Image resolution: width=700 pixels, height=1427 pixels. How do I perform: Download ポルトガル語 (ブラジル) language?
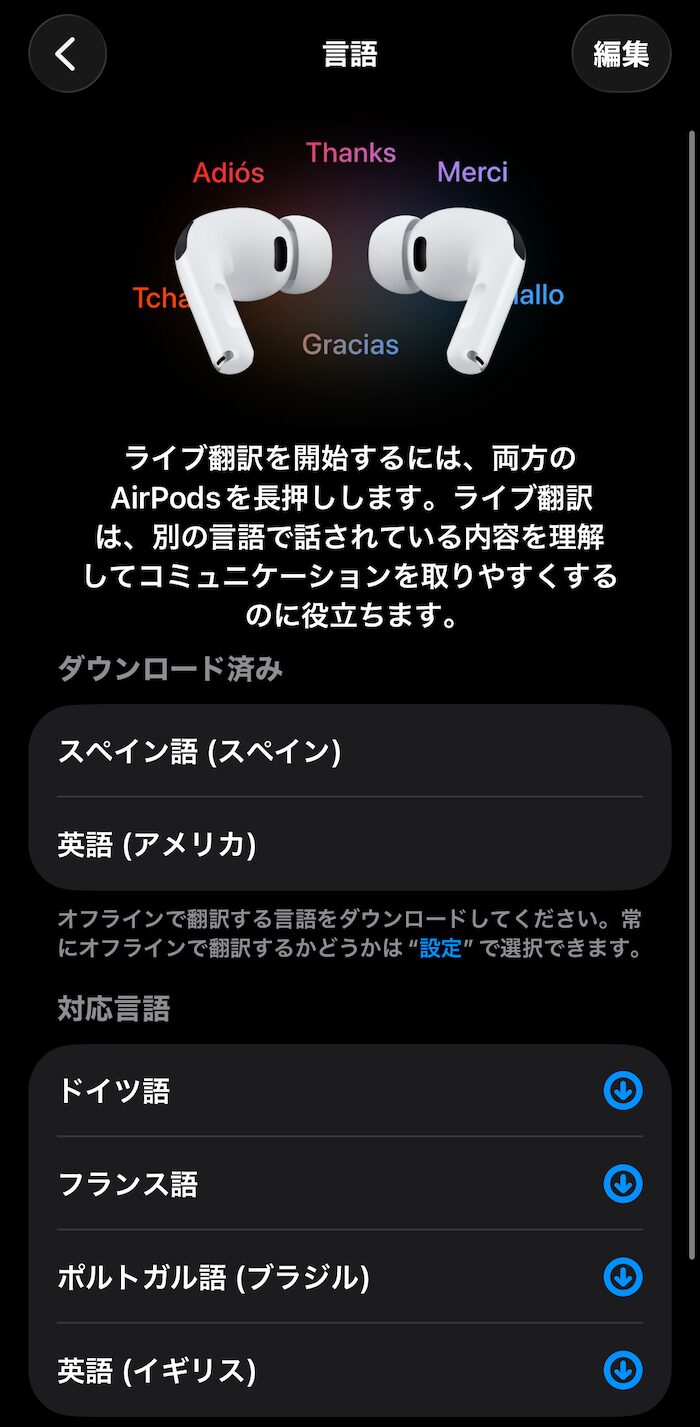tap(623, 1277)
